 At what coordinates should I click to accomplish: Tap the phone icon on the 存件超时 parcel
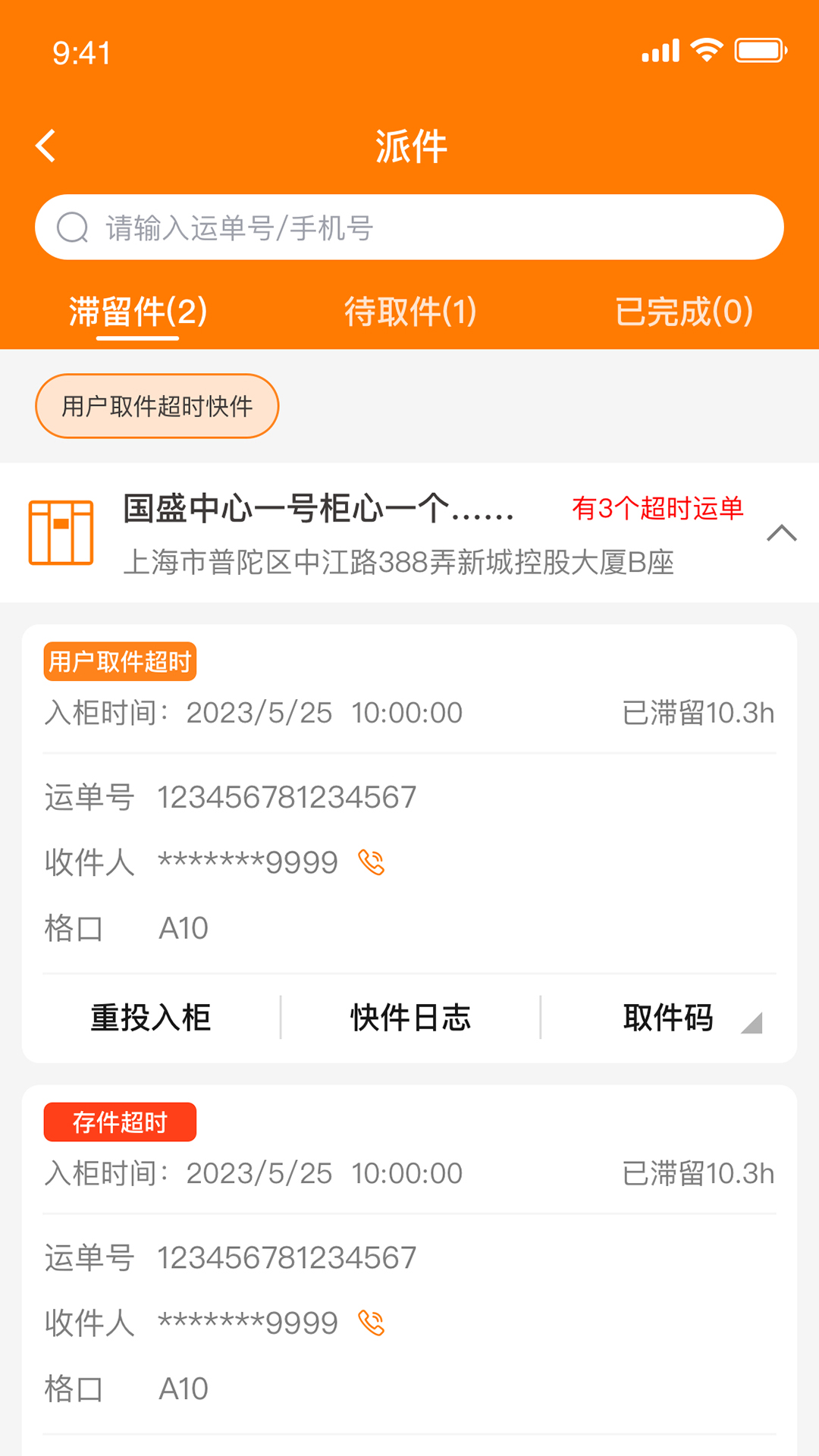coord(372,1323)
